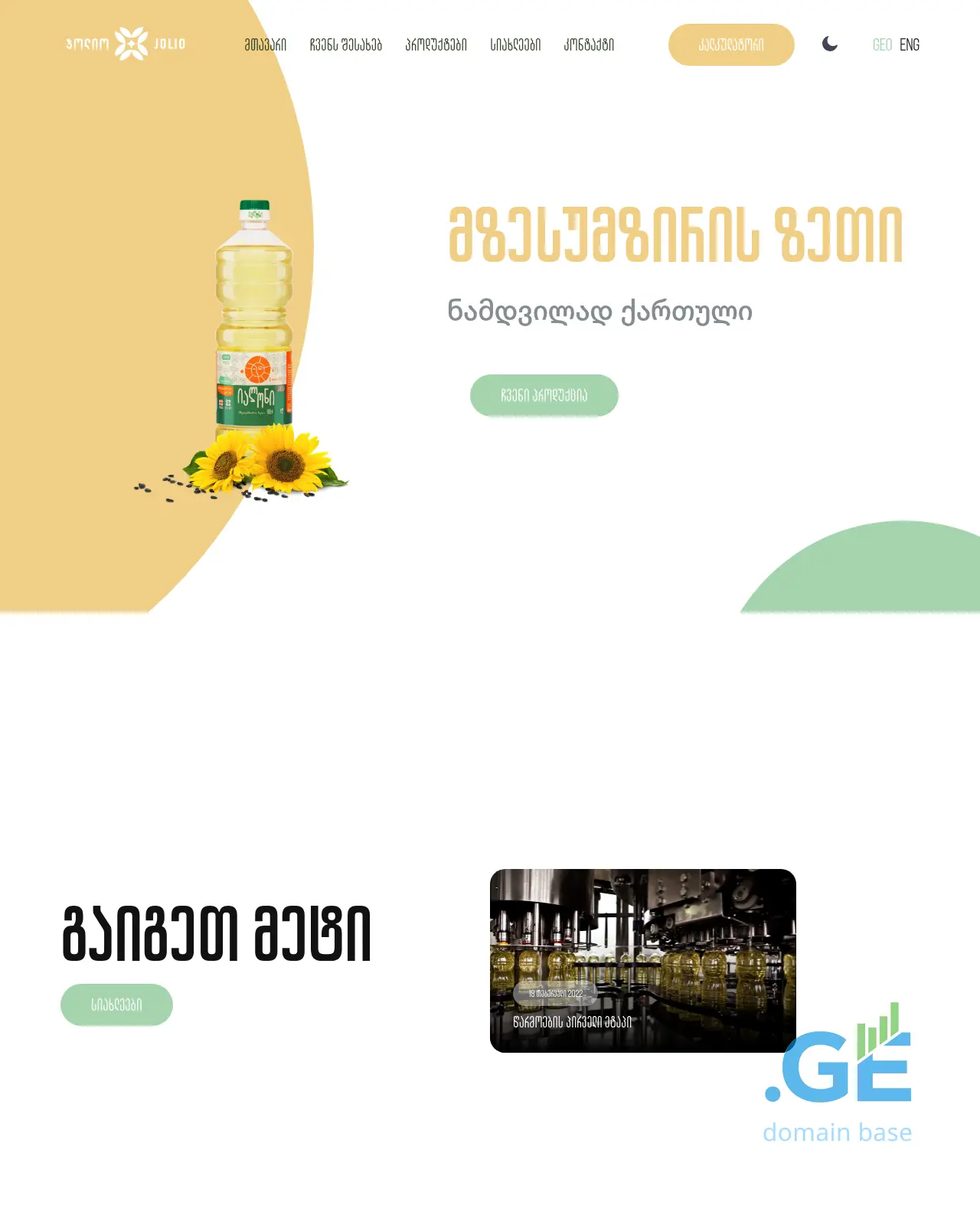Open the წარმოების პირველი ეტაპი news card
This screenshot has width=980, height=1225.
pyautogui.click(x=642, y=961)
